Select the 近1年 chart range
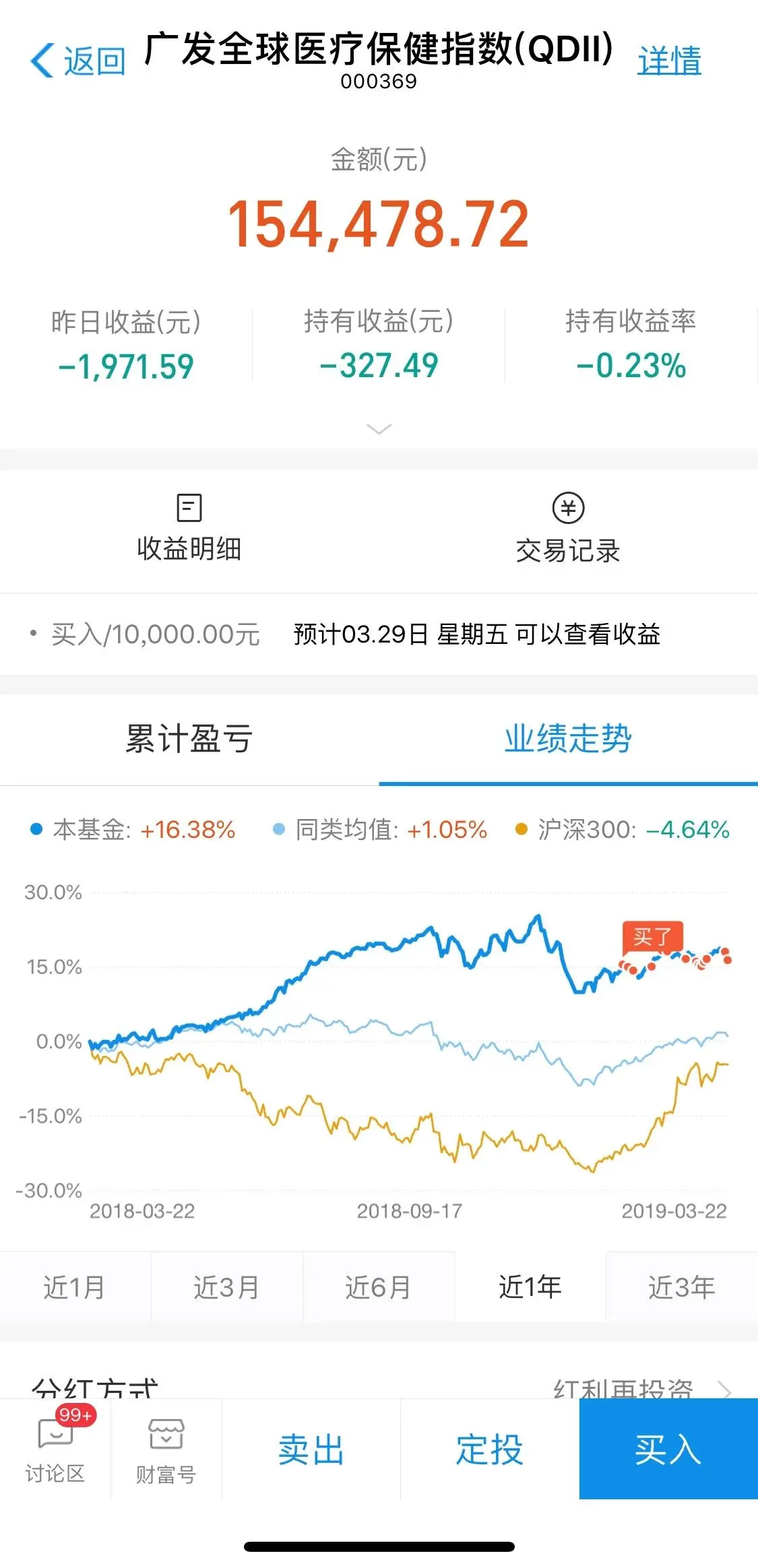The height and width of the screenshot is (1568, 758). pos(530,1287)
